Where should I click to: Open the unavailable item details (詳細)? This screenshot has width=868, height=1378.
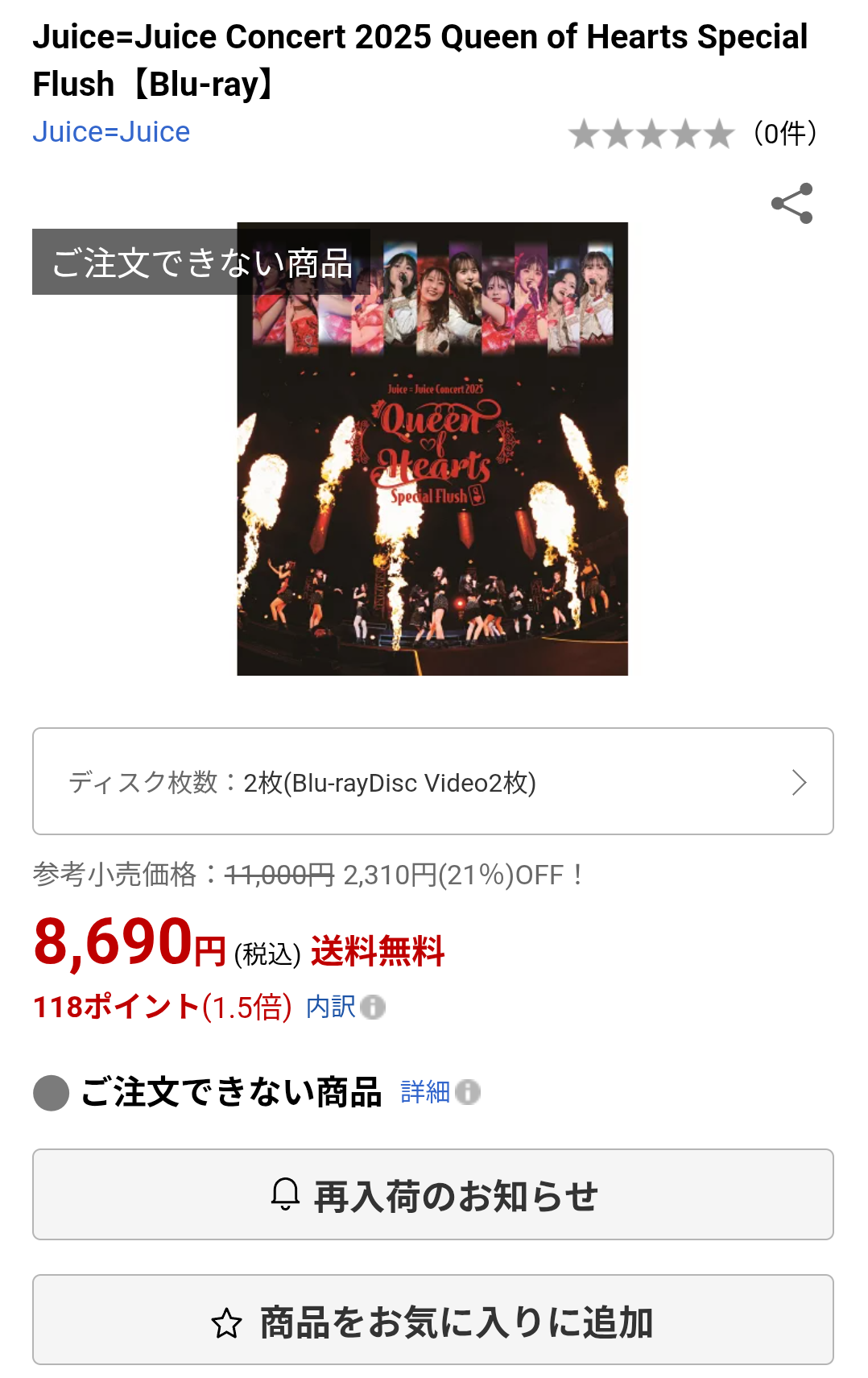439,1092
